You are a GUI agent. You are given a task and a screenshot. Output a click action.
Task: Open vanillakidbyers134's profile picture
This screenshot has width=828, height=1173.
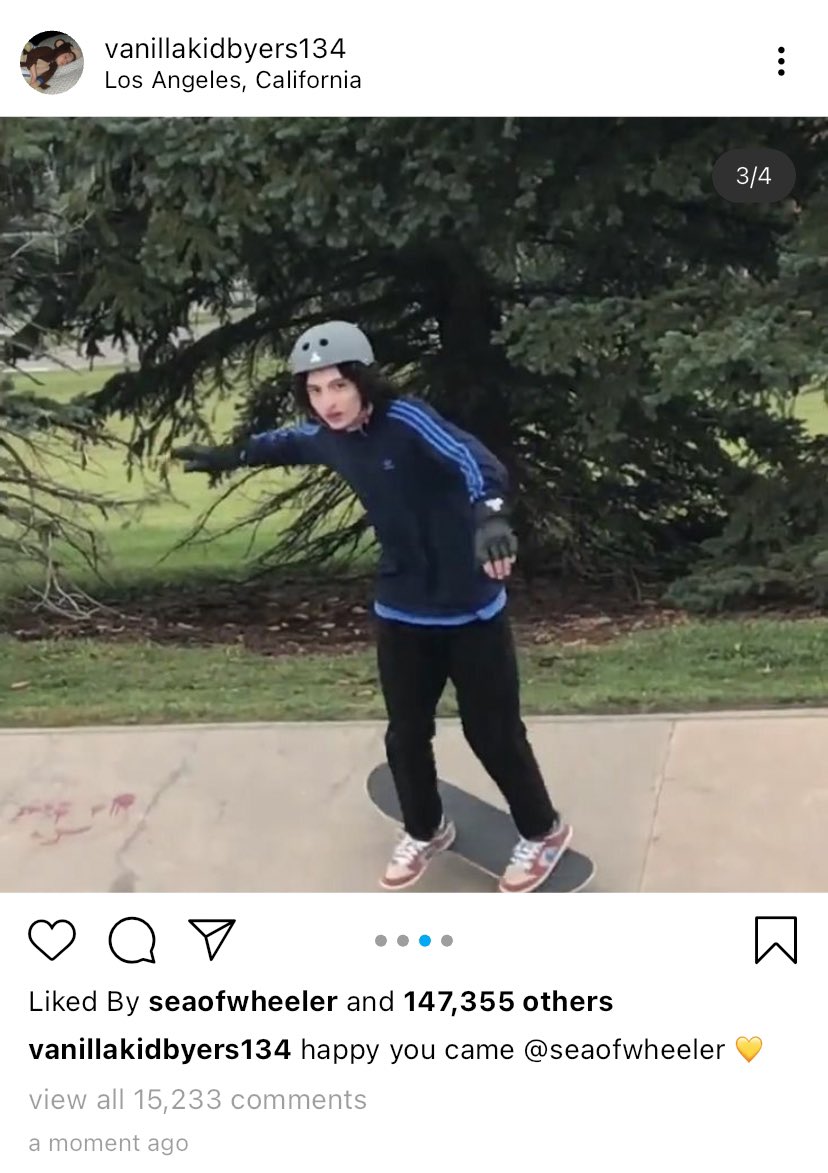point(52,62)
